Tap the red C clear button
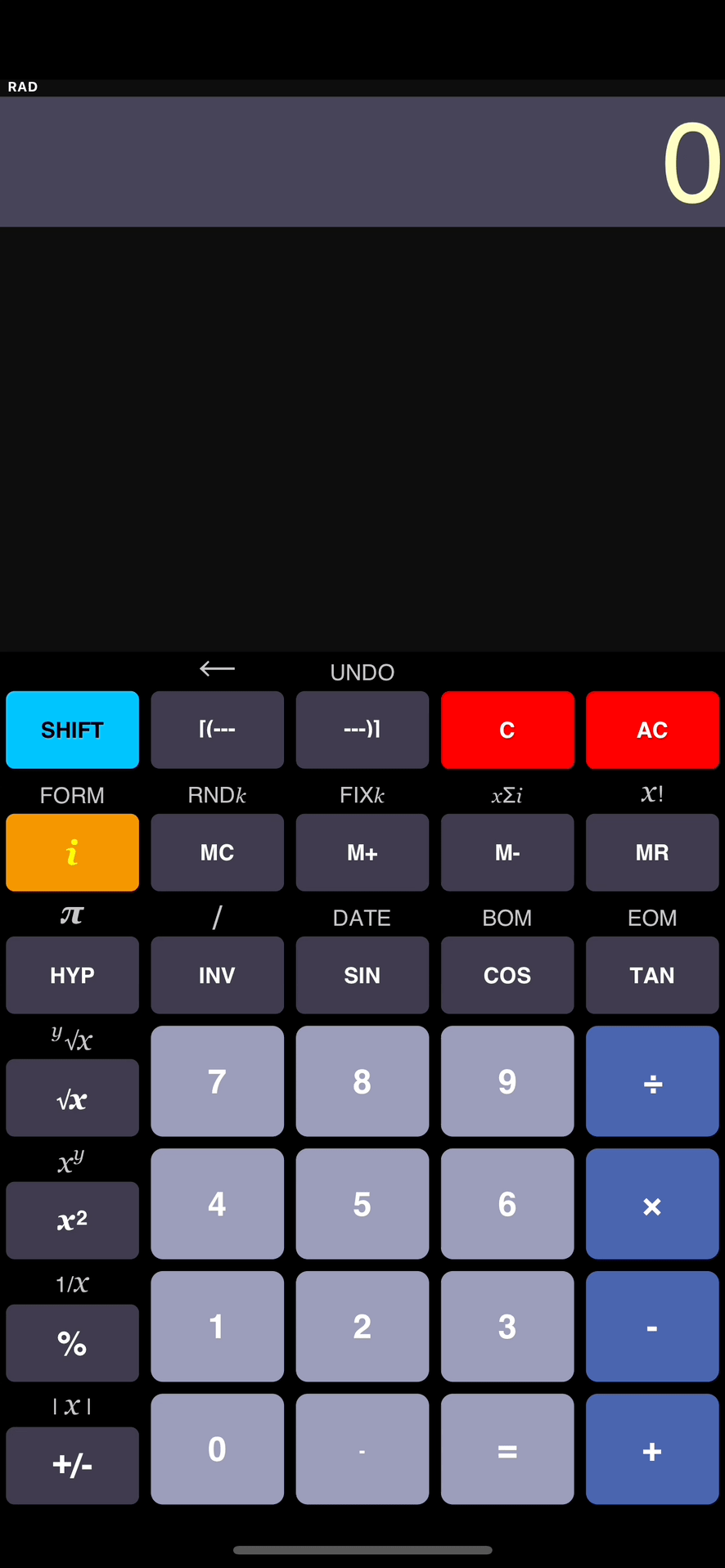The height and width of the screenshot is (1568, 725). [507, 730]
